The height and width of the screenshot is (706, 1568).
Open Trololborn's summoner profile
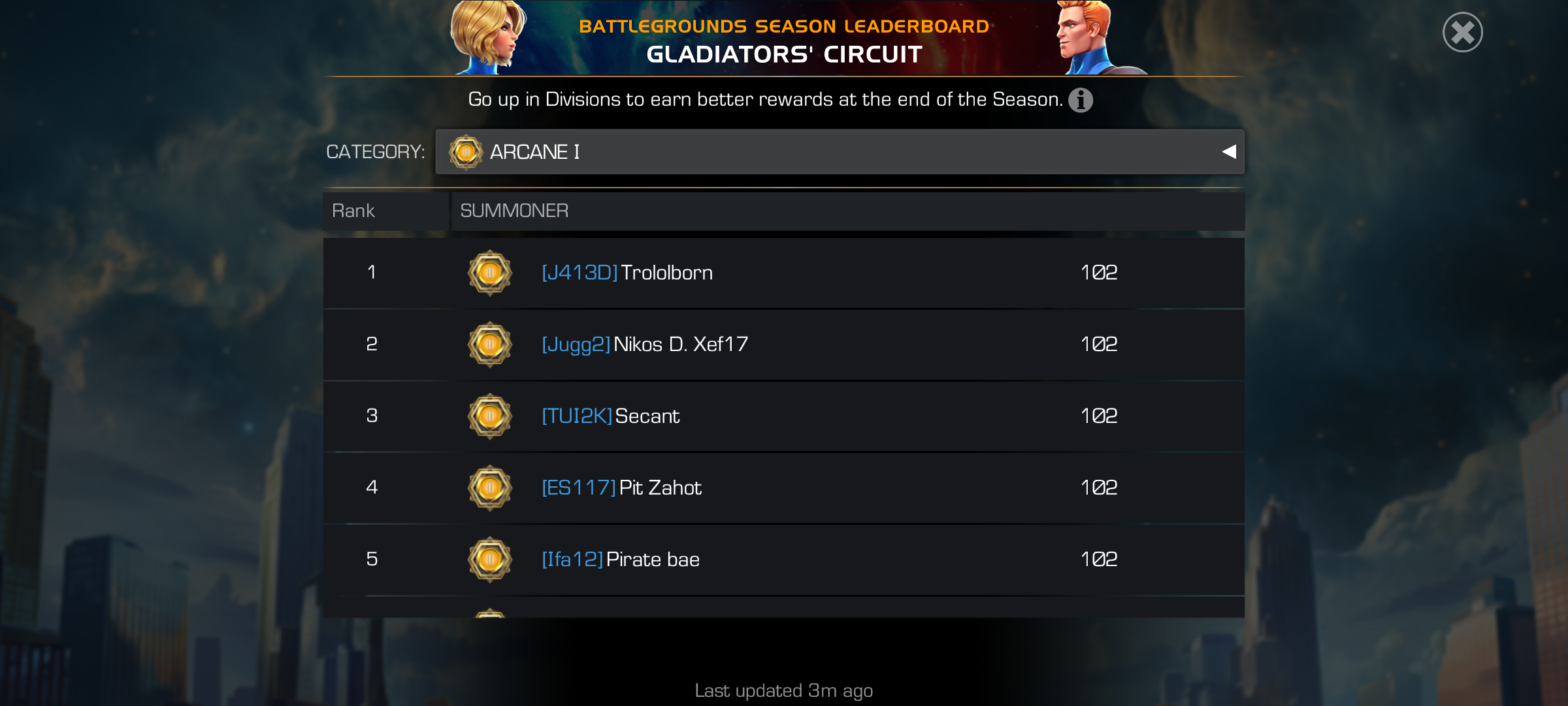[x=666, y=273]
